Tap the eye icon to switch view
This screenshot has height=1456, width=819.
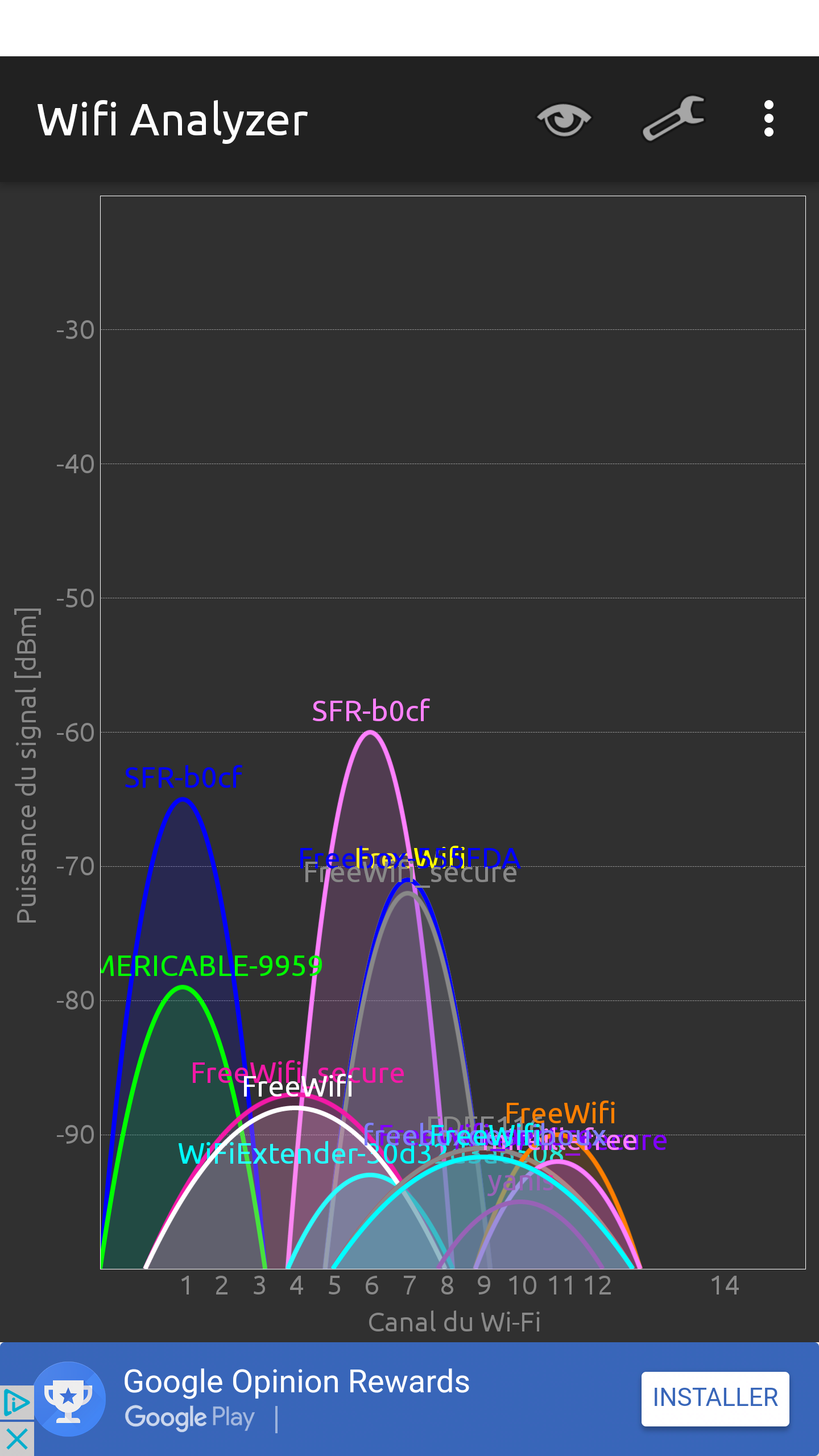[x=564, y=119]
